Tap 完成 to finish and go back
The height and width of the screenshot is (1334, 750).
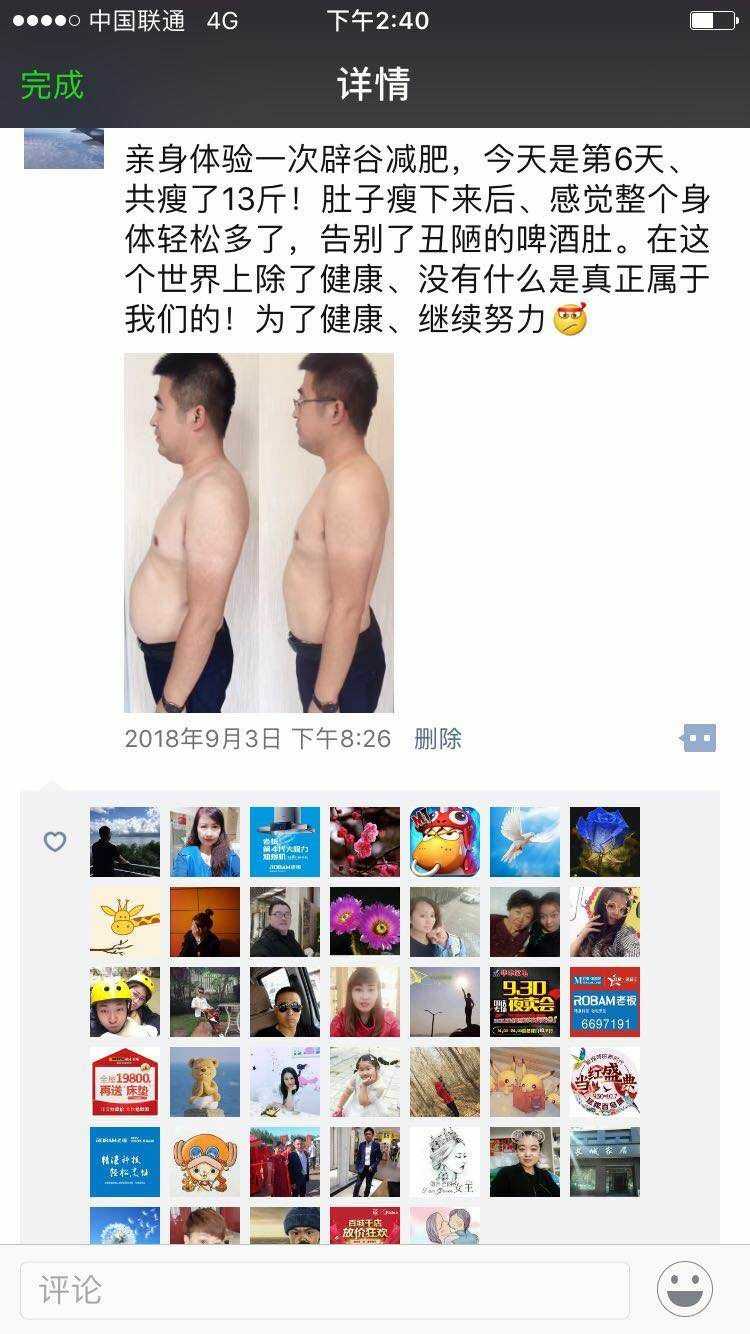click(52, 85)
